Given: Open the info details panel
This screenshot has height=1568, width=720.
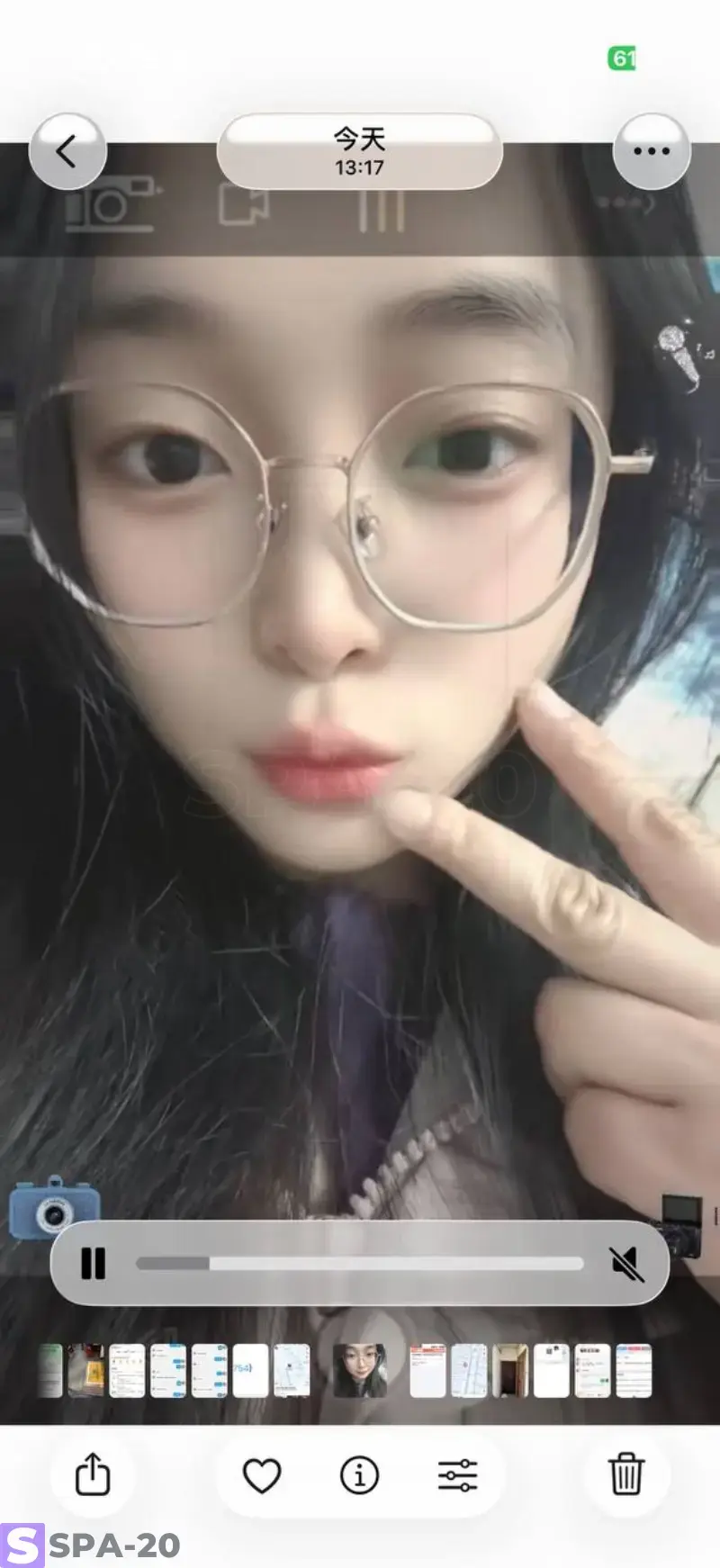Looking at the screenshot, I should [x=359, y=1475].
